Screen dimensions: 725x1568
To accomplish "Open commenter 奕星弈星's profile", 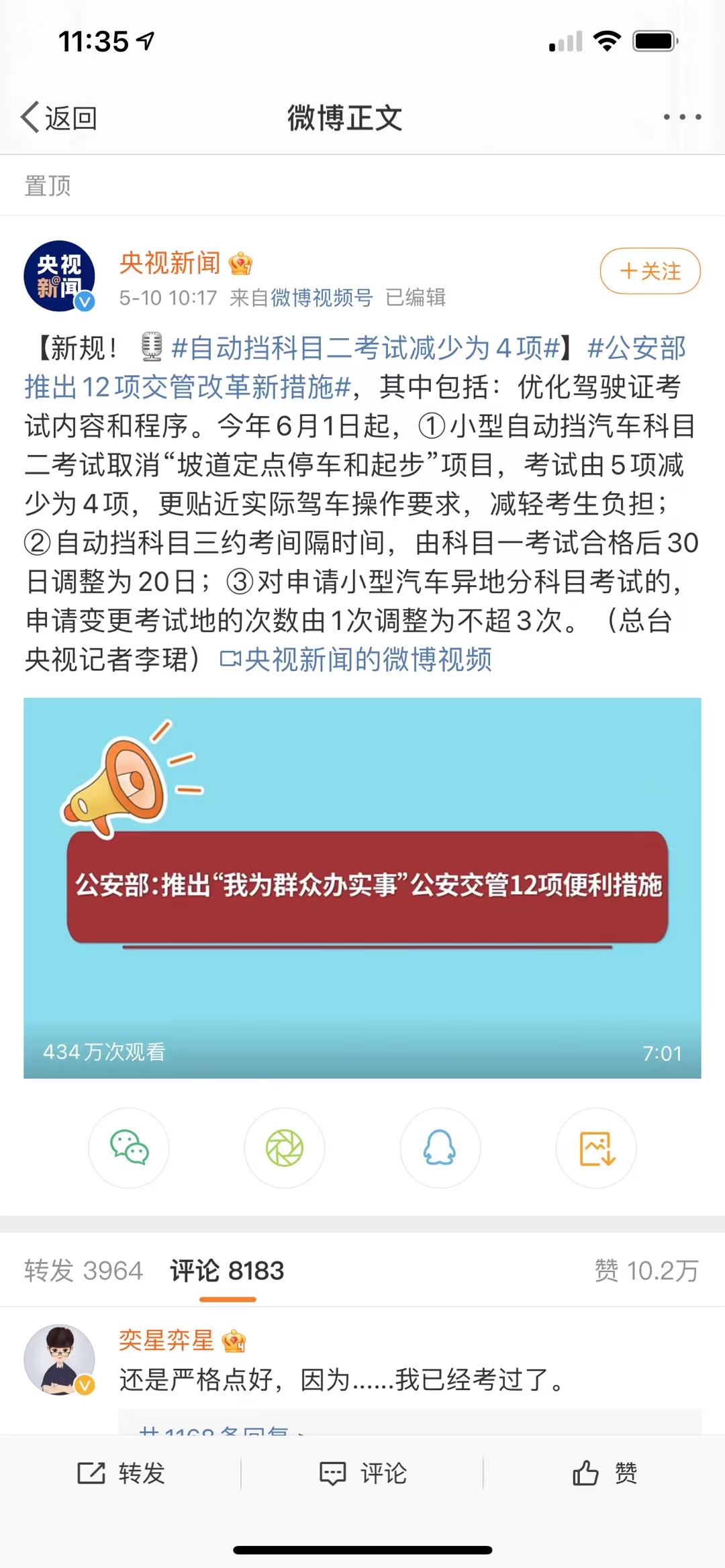I will [x=164, y=1339].
